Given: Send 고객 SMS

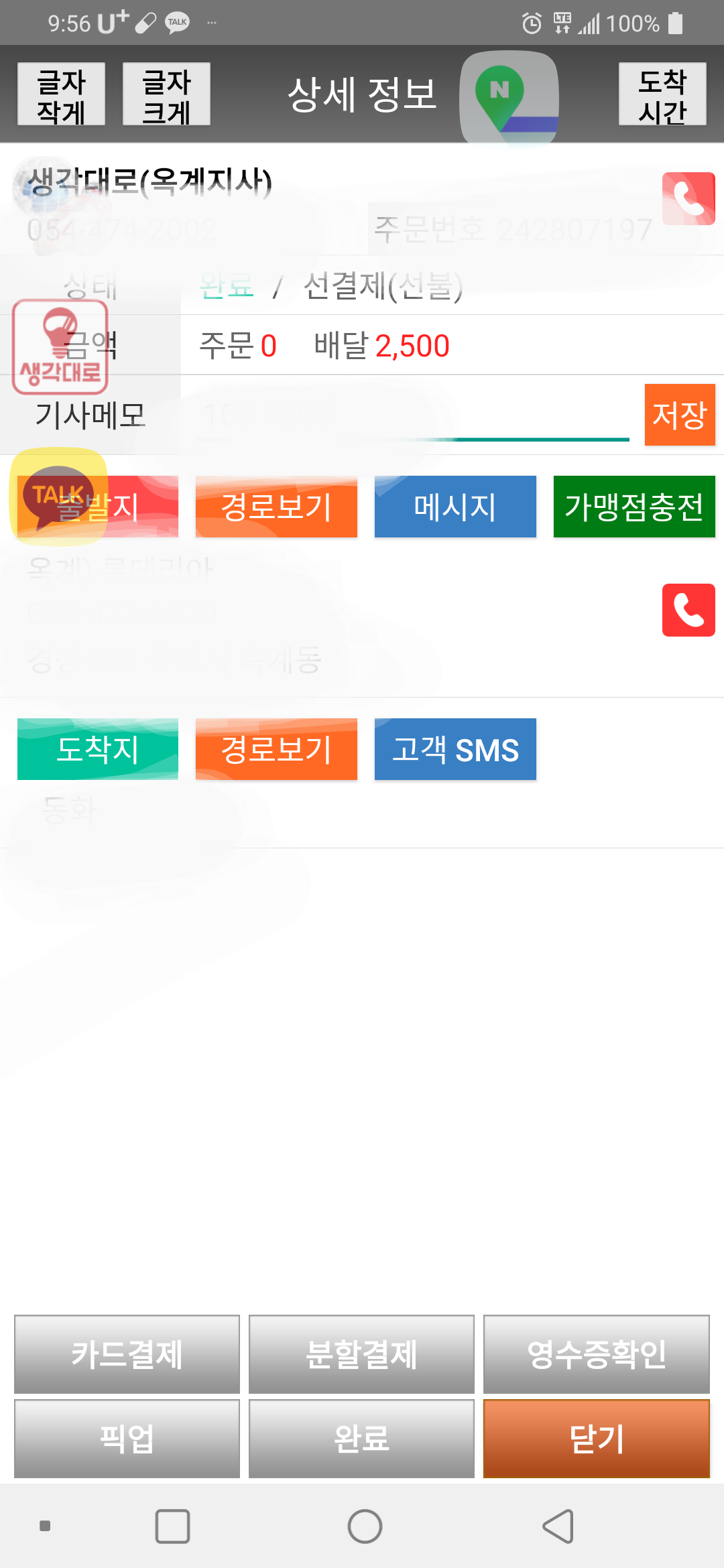Looking at the screenshot, I should pos(455,749).
